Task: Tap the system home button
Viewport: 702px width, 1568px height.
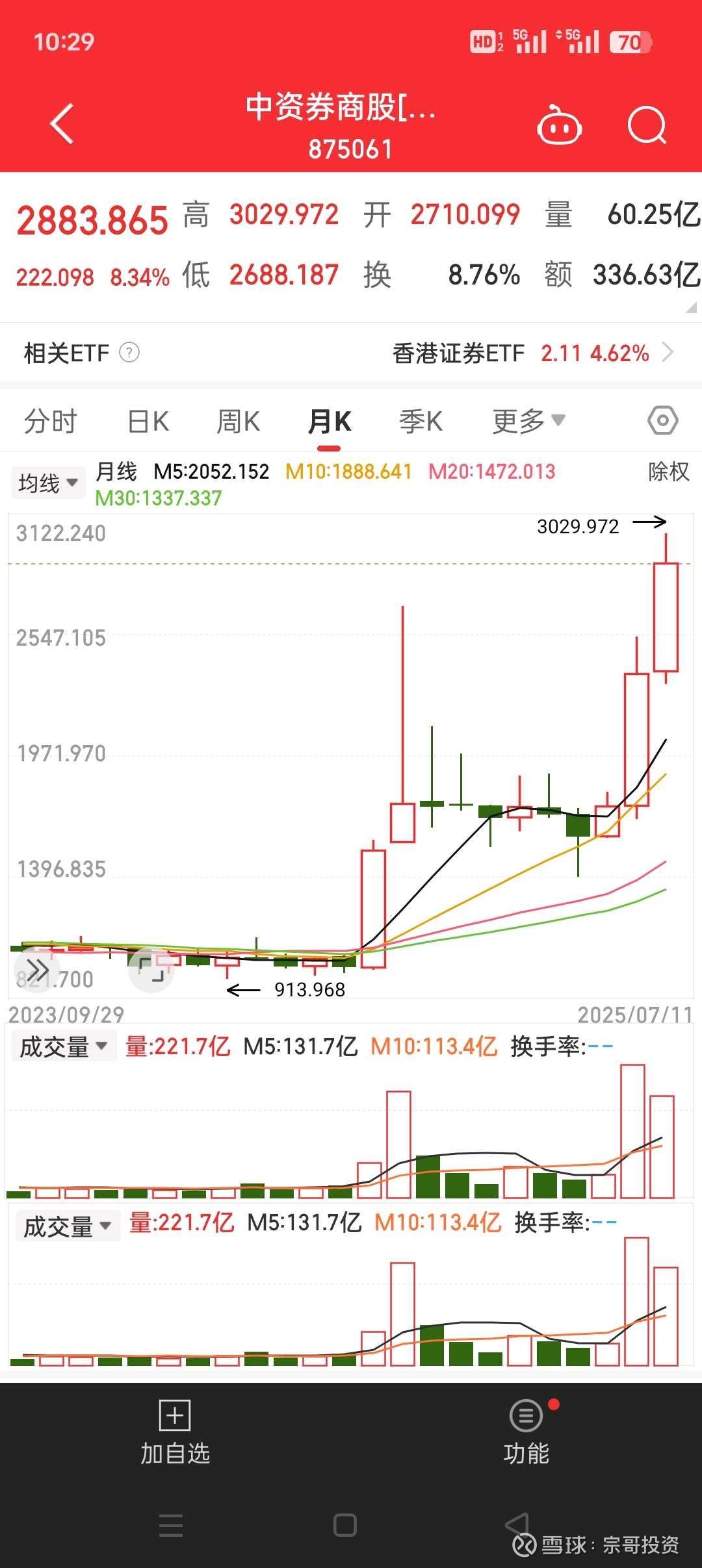Action: 344,1525
